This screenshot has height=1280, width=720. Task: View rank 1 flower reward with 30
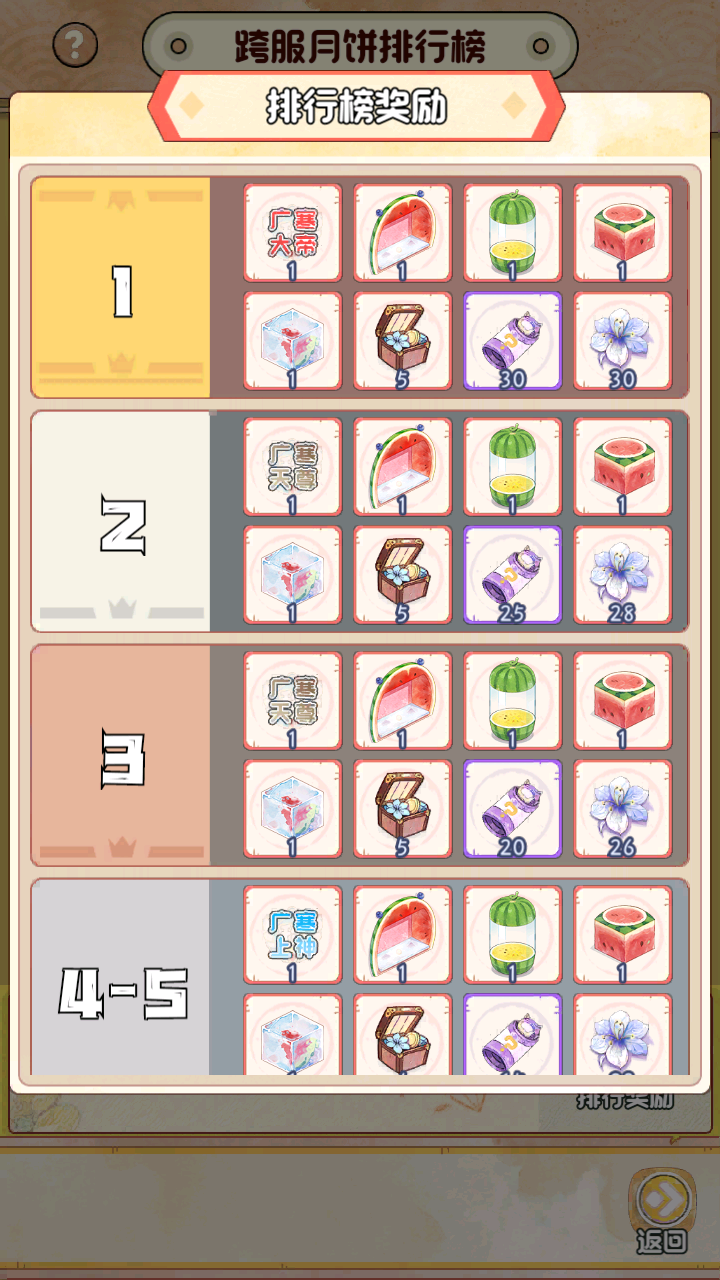click(x=622, y=340)
